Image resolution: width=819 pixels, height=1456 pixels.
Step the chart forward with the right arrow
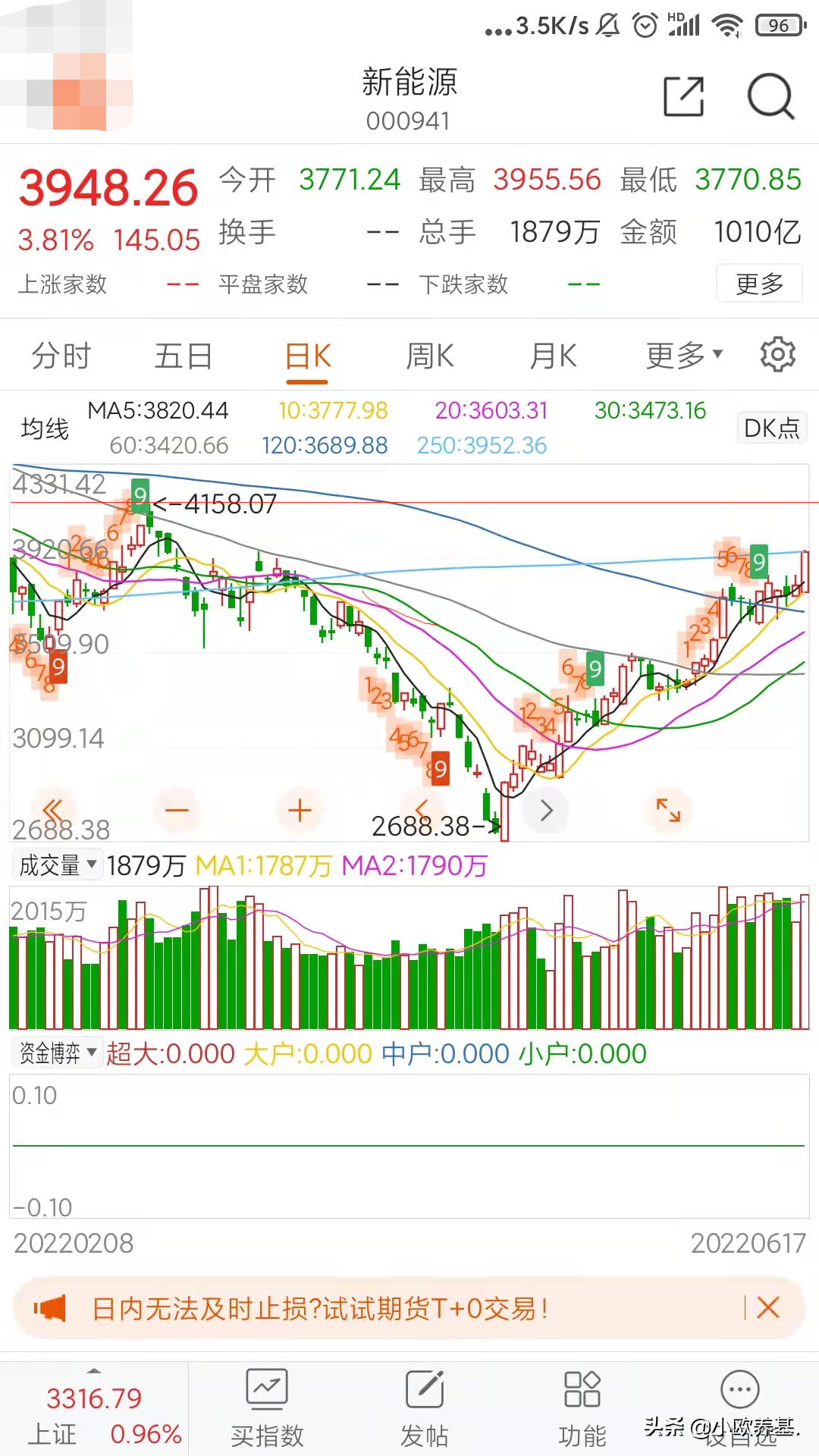546,810
